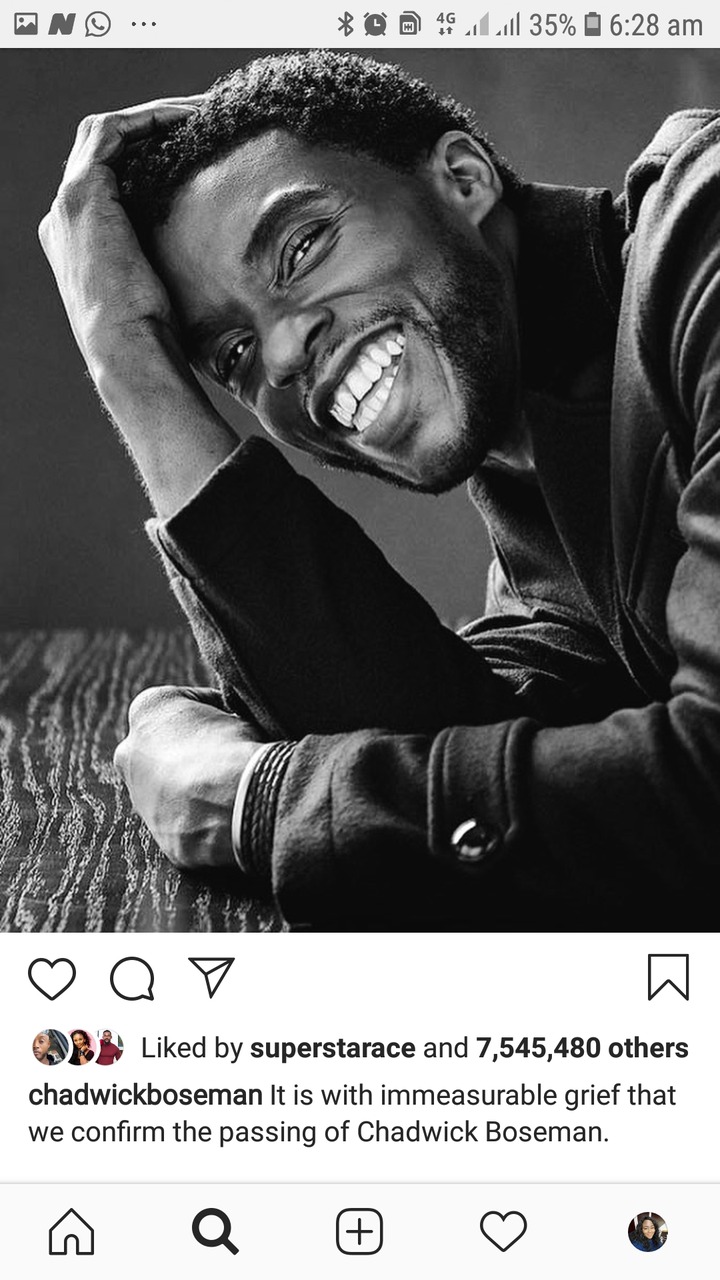Screen dimensions: 720x1280
Task: Share this post via direct message
Action: pos(211,977)
